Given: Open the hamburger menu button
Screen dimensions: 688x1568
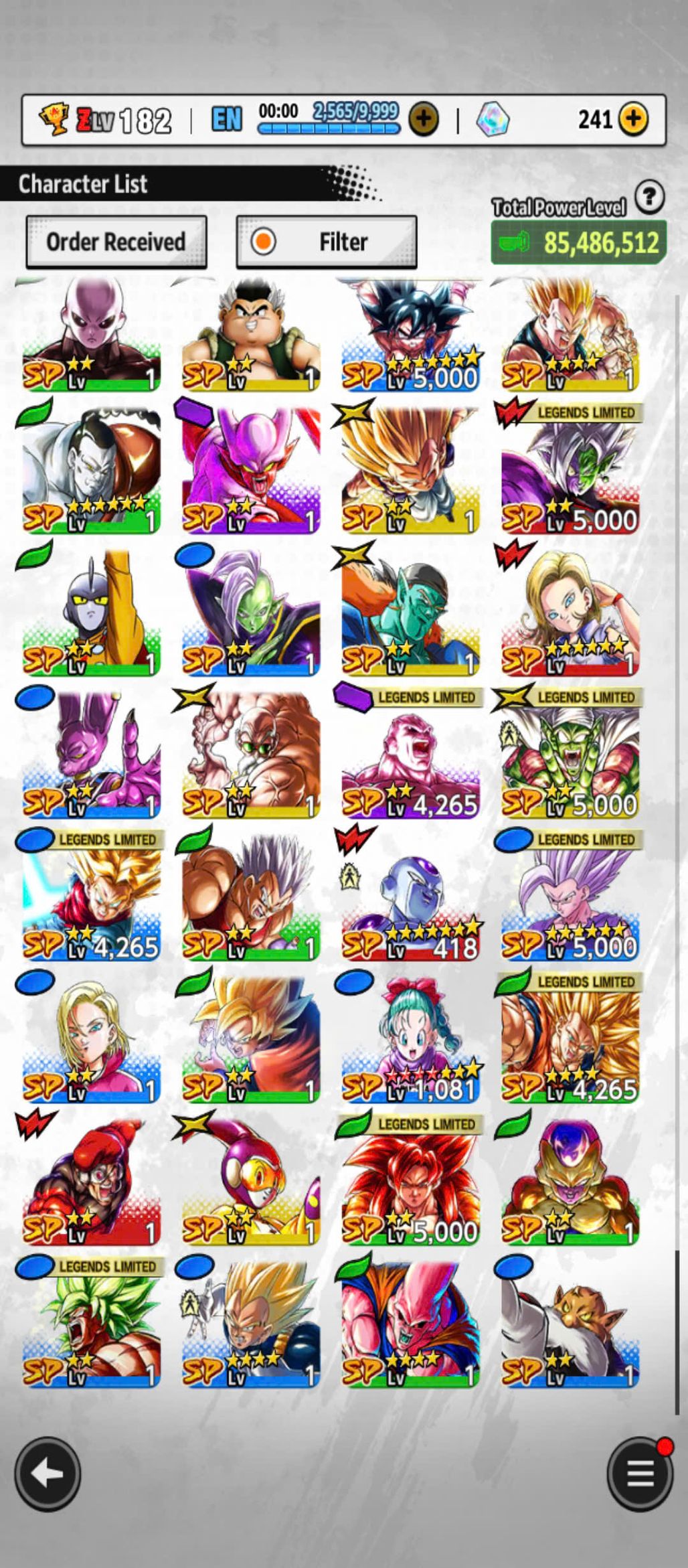Looking at the screenshot, I should [x=639, y=1474].
